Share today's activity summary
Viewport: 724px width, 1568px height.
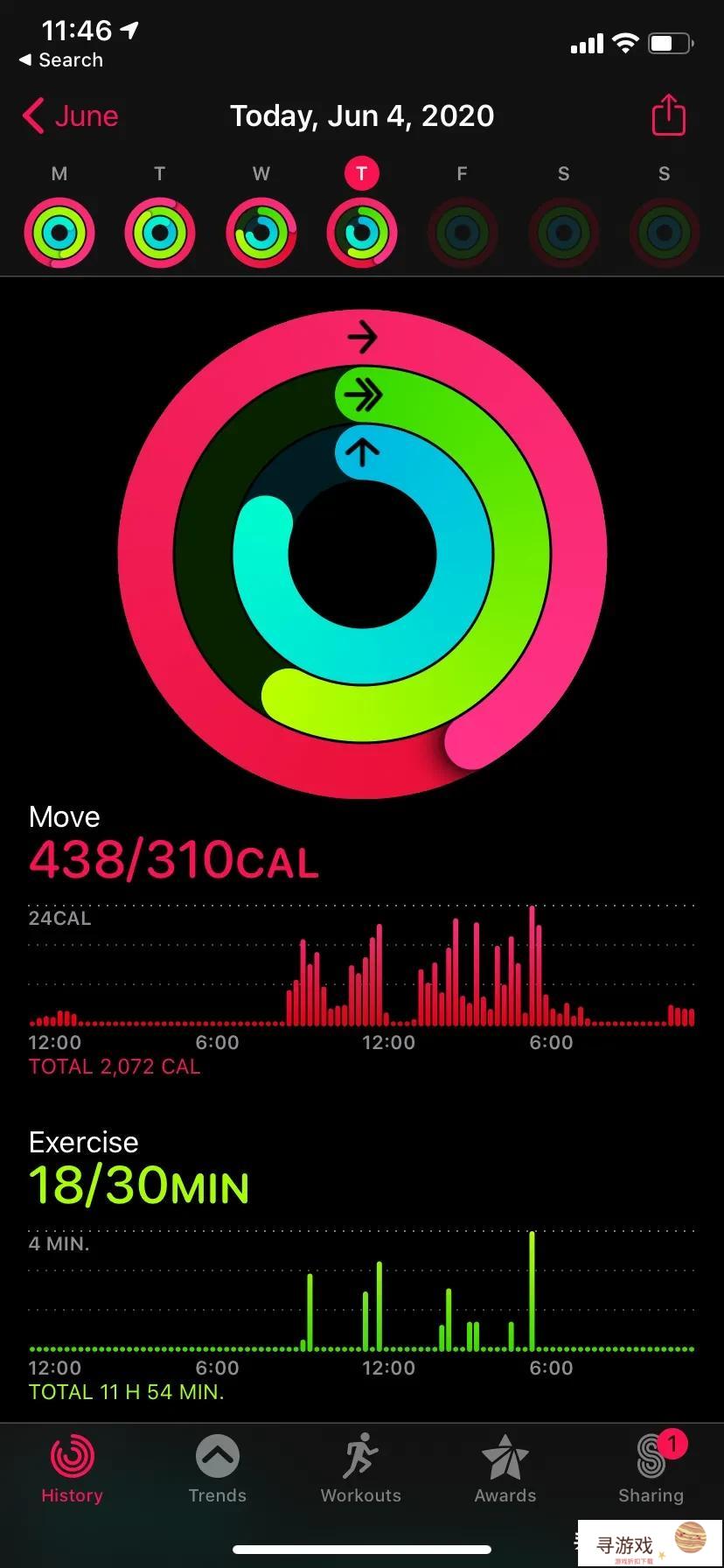(668, 115)
